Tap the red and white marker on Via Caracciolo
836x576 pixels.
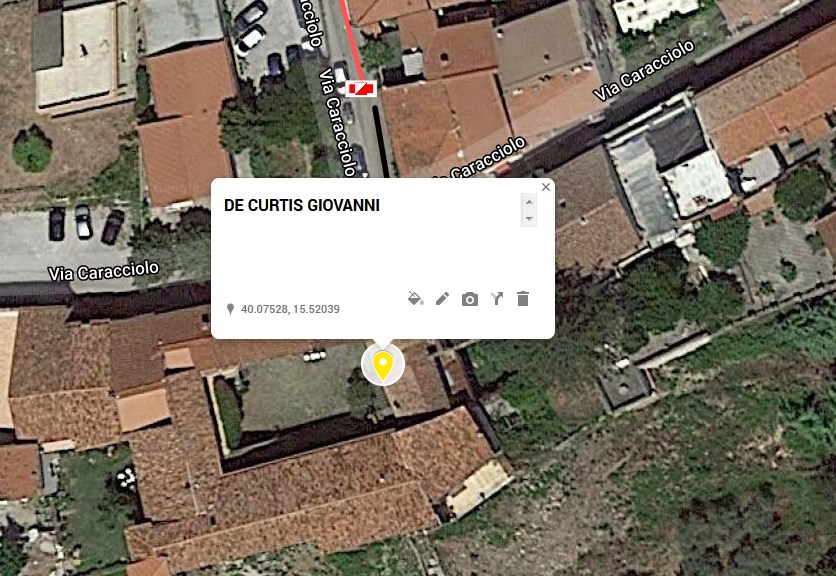360,89
